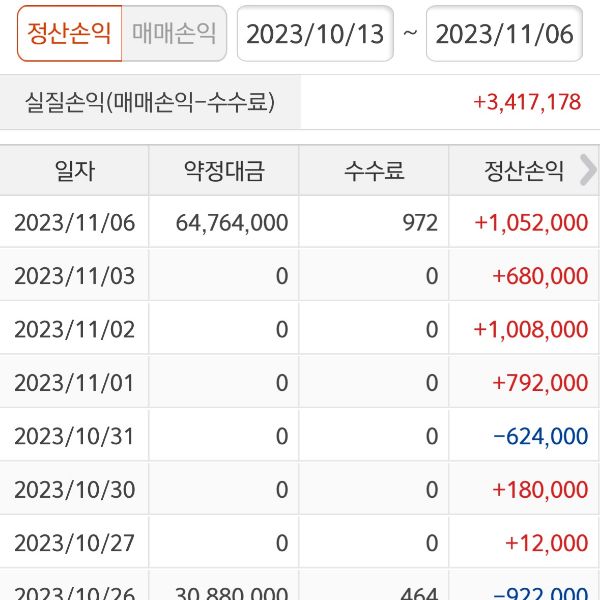The height and width of the screenshot is (600, 600).
Task: Show more columns with the right arrow
Action: click(588, 170)
